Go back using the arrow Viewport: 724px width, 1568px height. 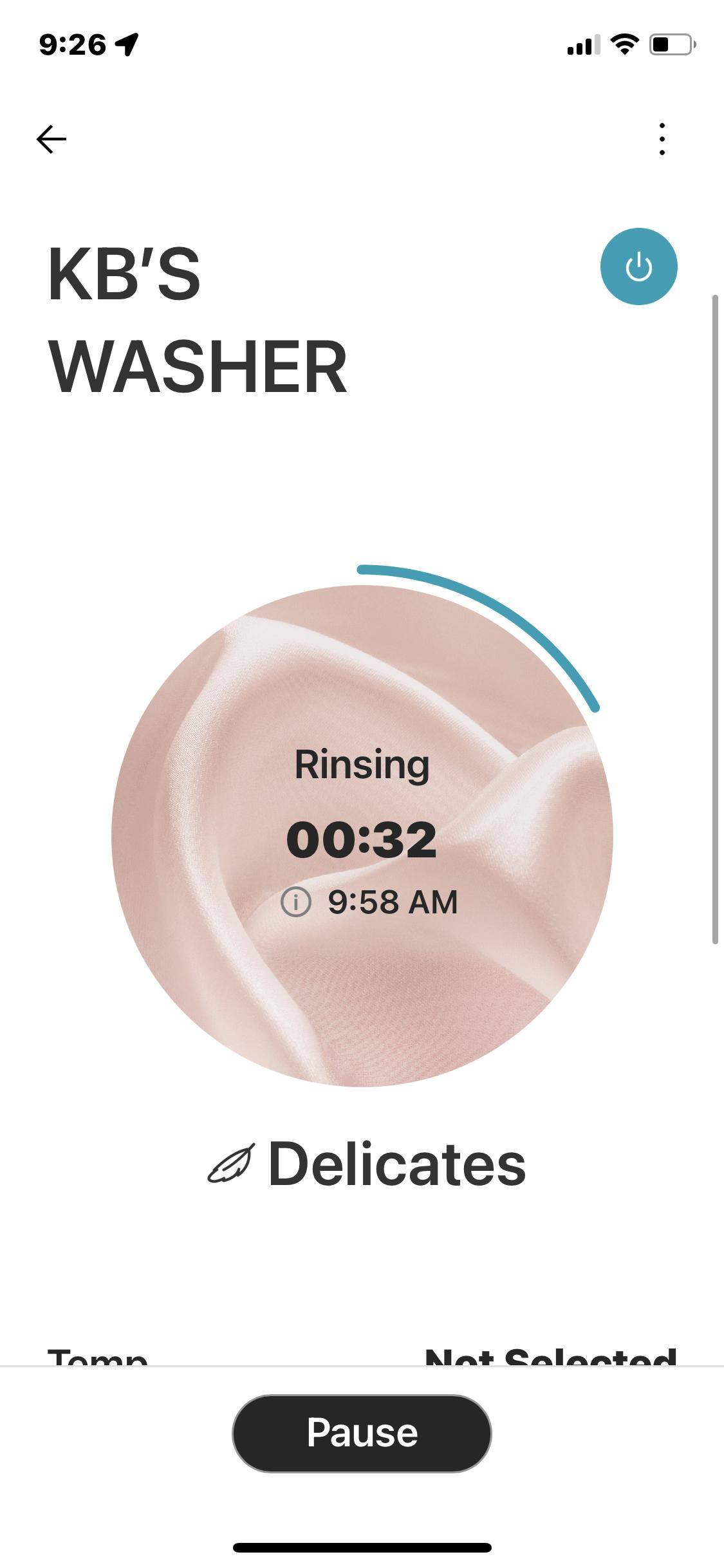click(51, 139)
